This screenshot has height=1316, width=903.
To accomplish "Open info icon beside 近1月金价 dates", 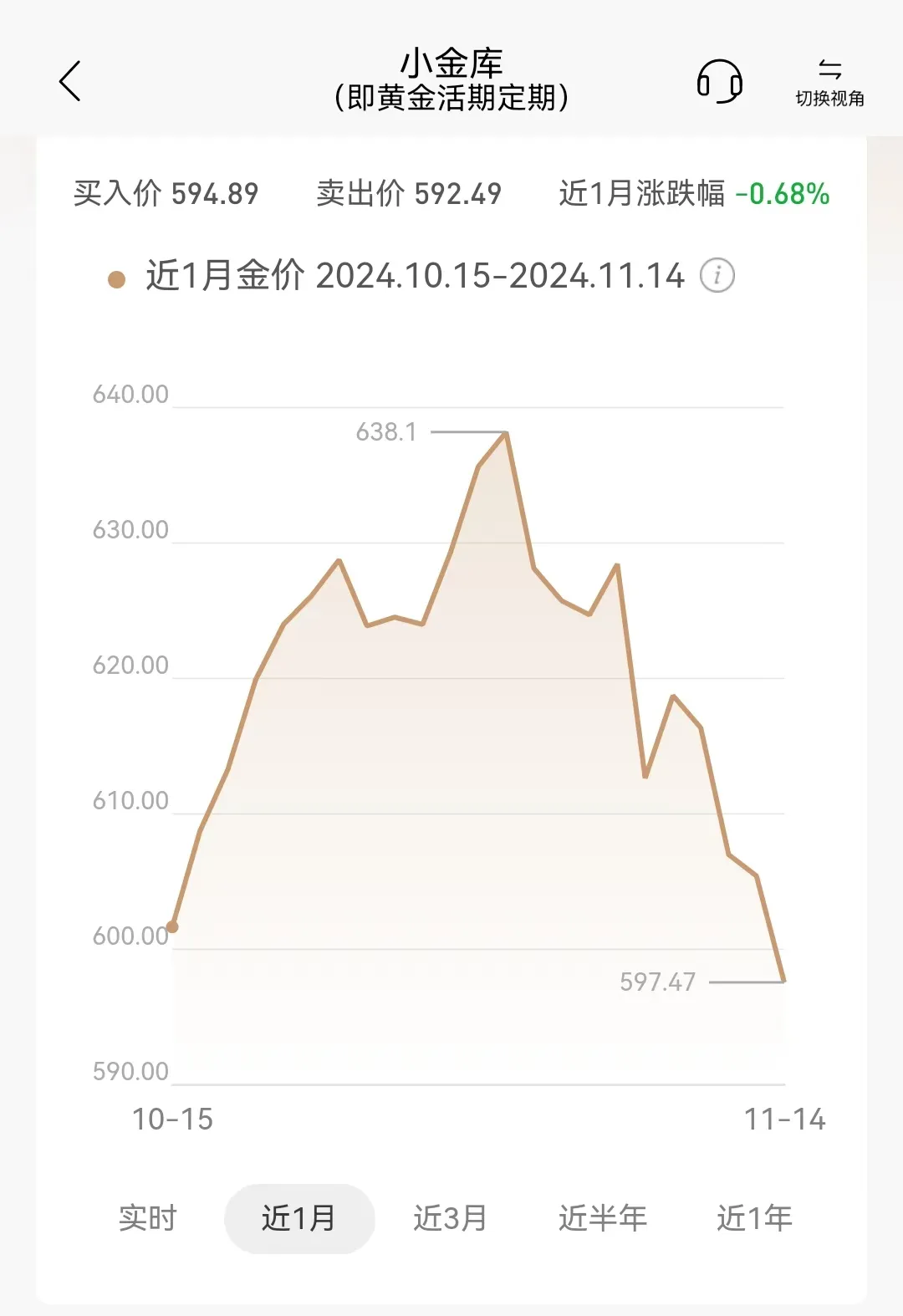I will click(x=717, y=275).
